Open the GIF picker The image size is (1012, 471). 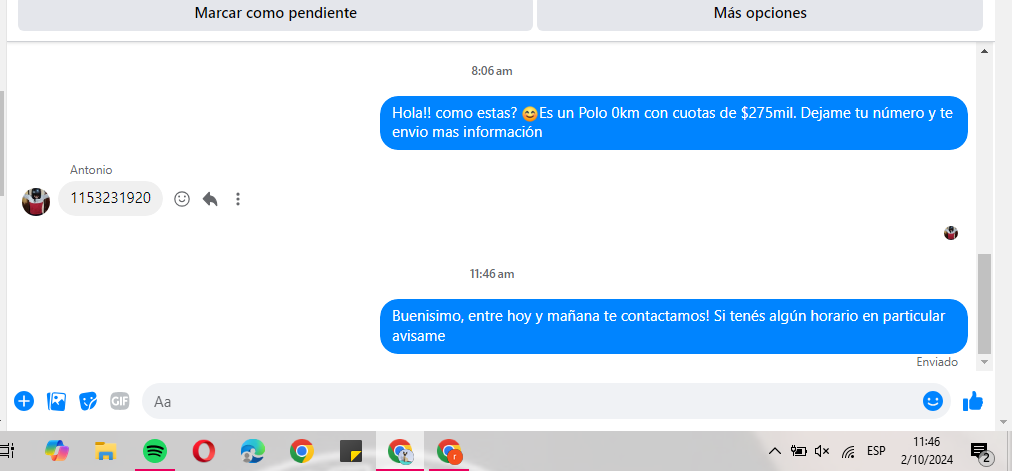pos(120,401)
